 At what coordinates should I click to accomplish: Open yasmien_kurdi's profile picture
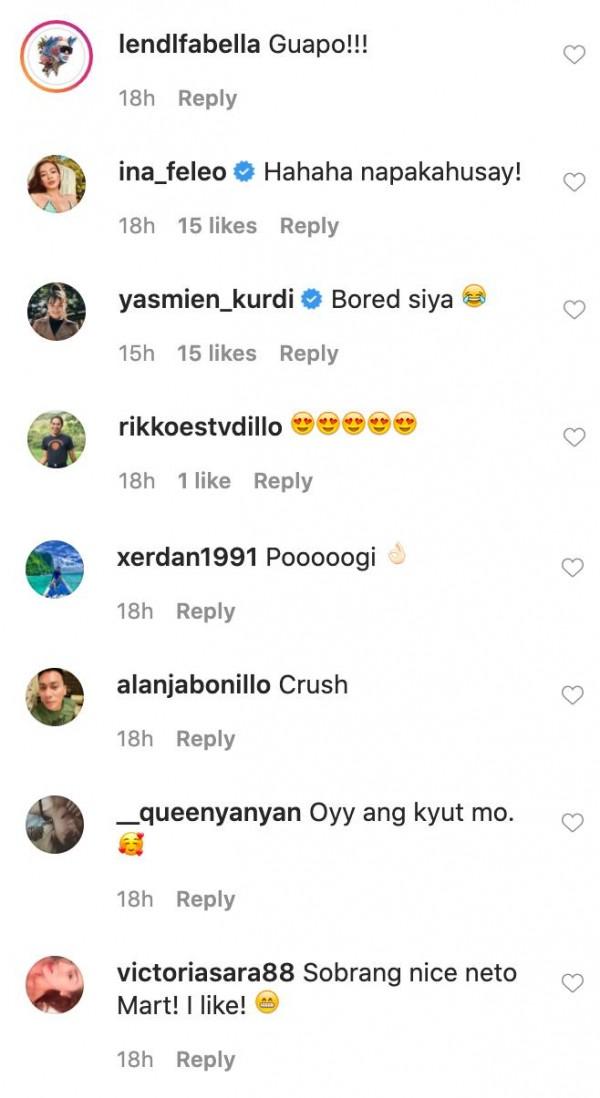coord(55,311)
